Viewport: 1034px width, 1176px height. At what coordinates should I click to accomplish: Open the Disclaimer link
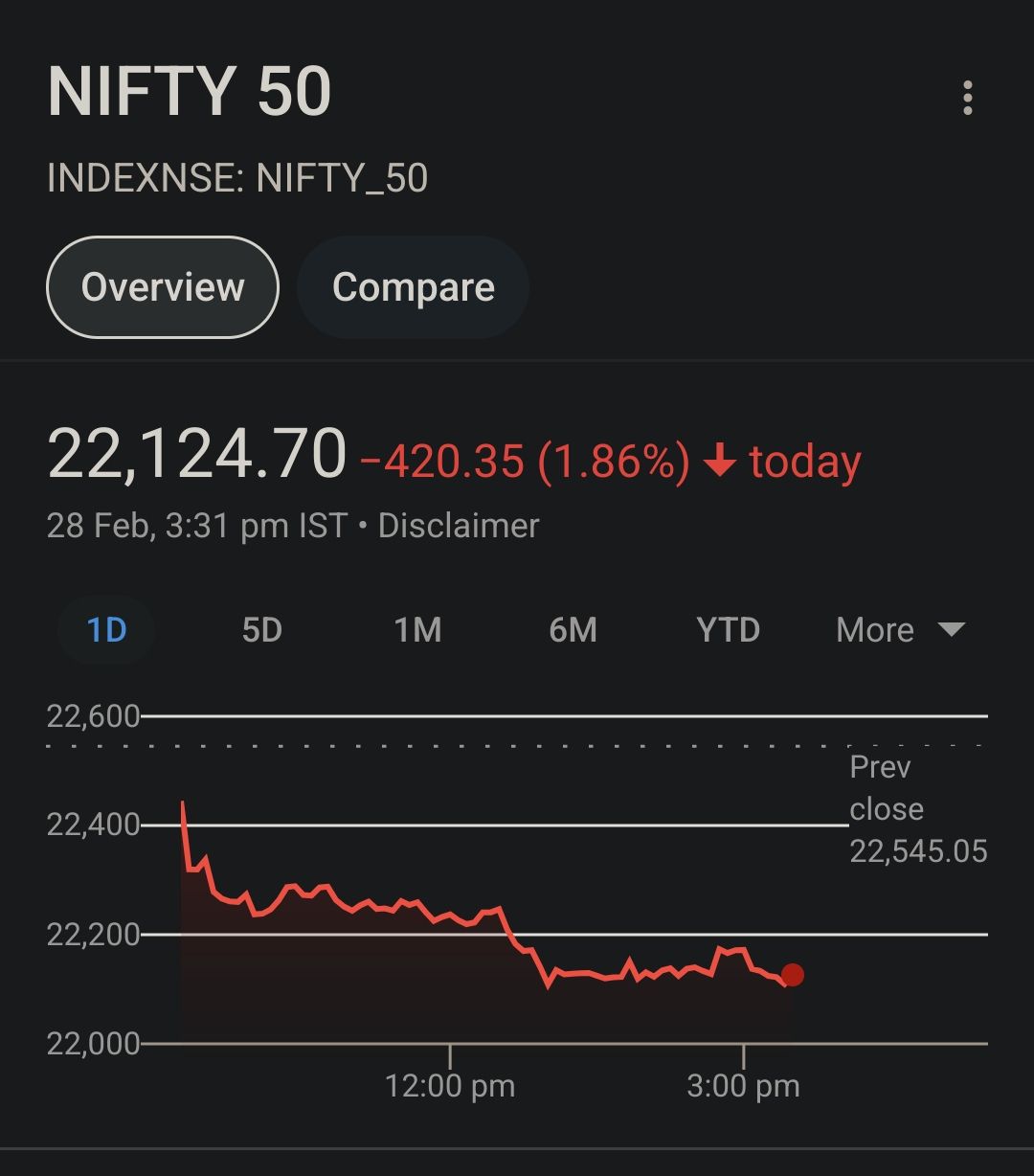[459, 526]
